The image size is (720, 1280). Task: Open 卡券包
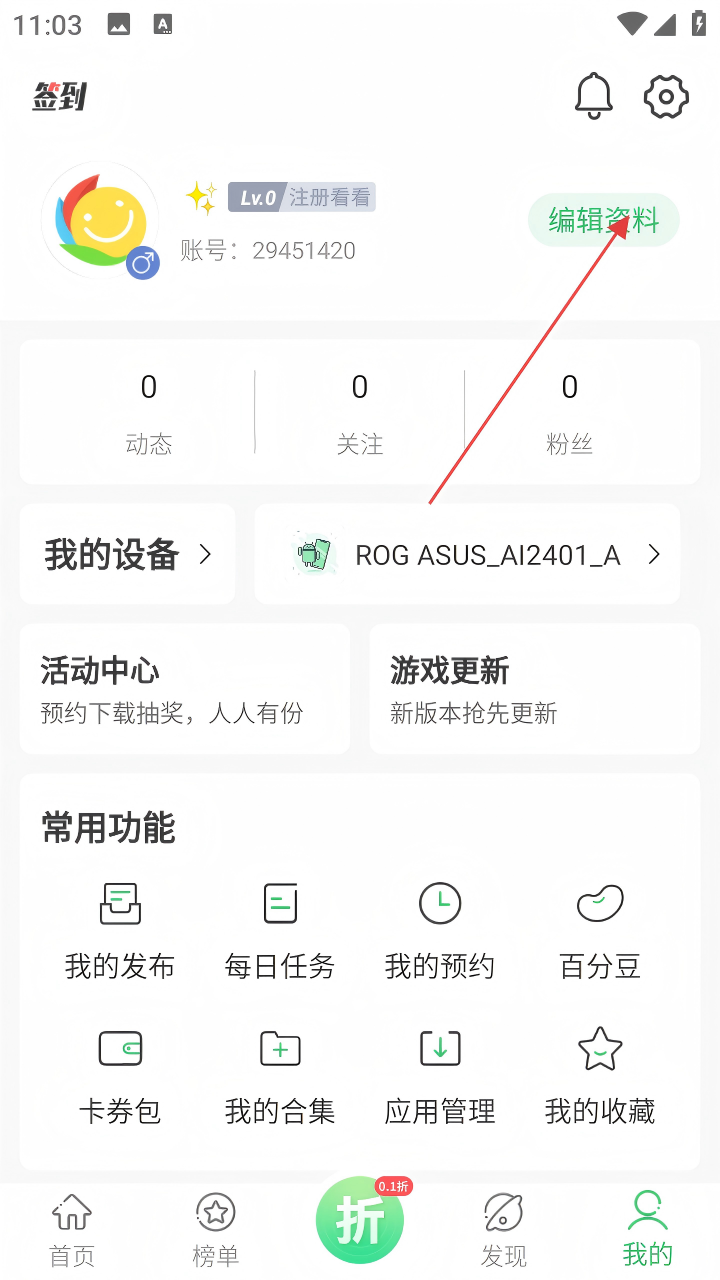pos(120,1075)
